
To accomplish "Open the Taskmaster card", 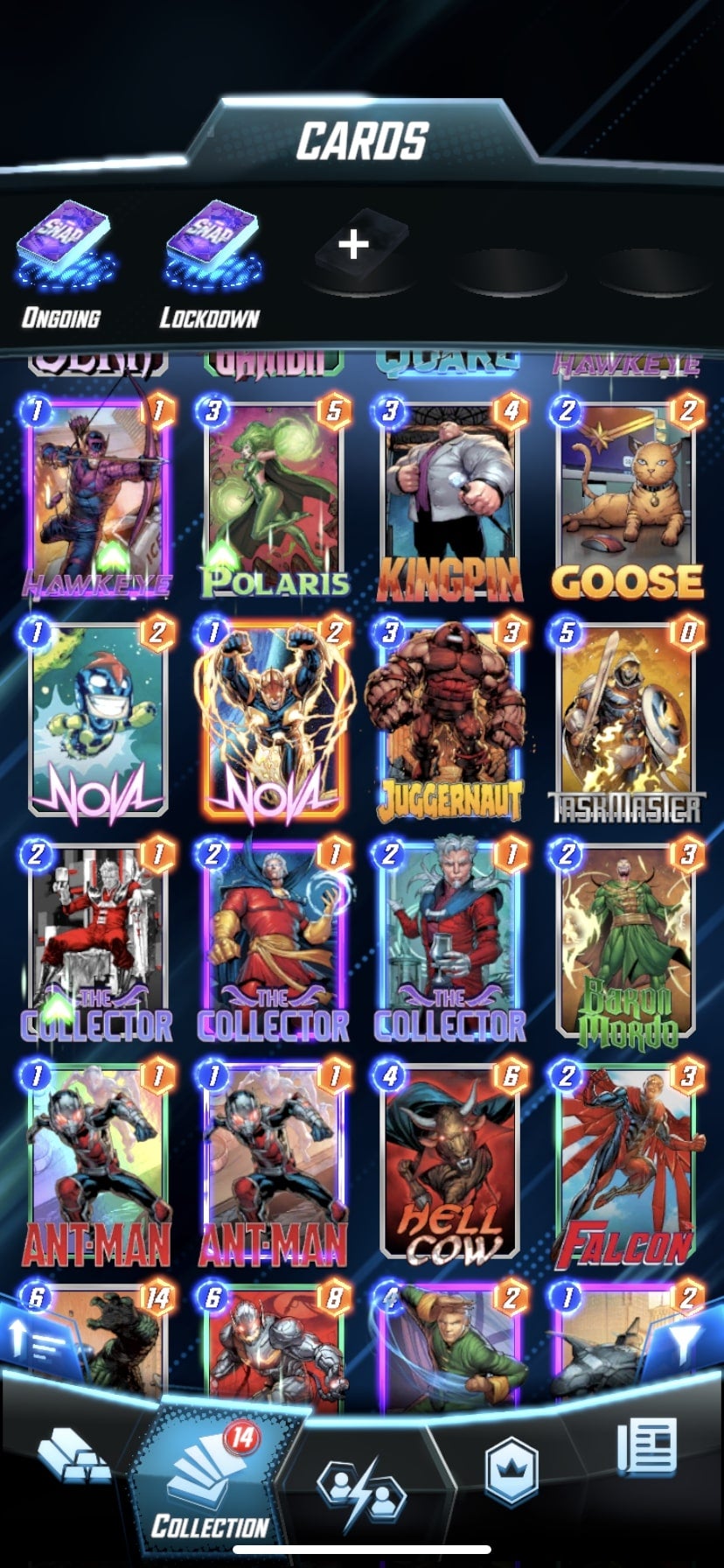I will [x=626, y=722].
